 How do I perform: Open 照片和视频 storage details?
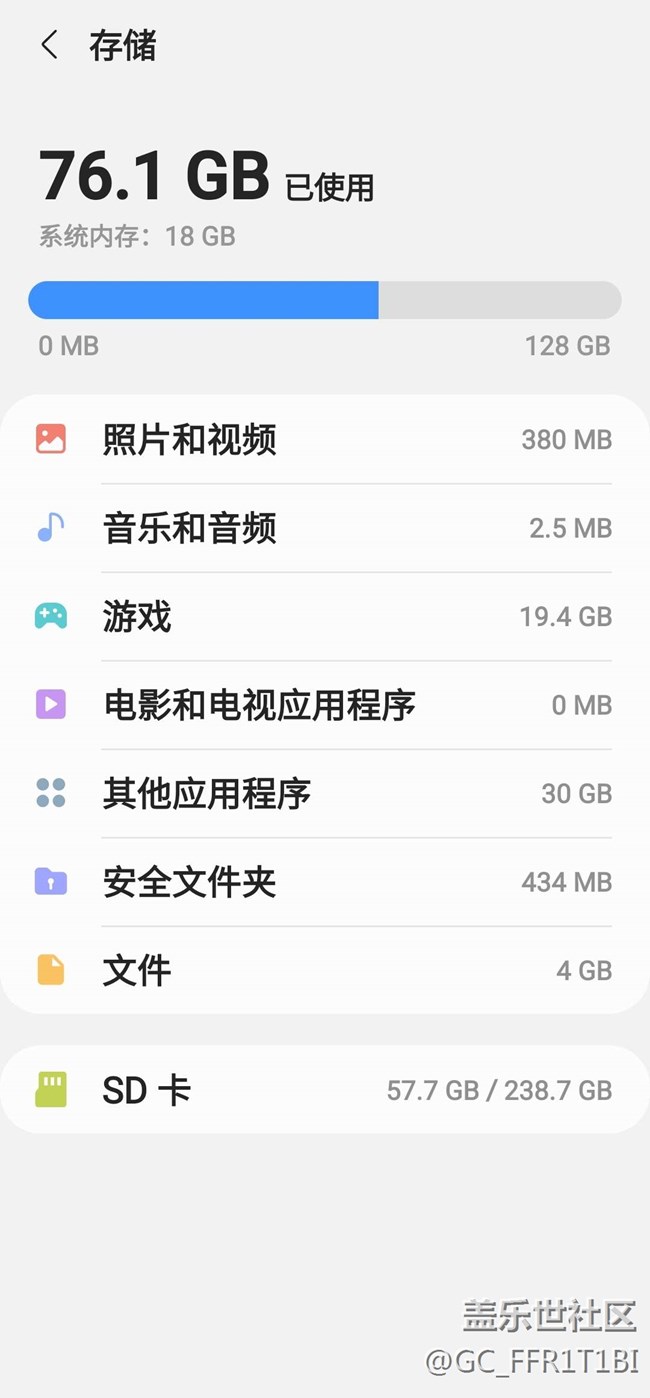pyautogui.click(x=324, y=440)
